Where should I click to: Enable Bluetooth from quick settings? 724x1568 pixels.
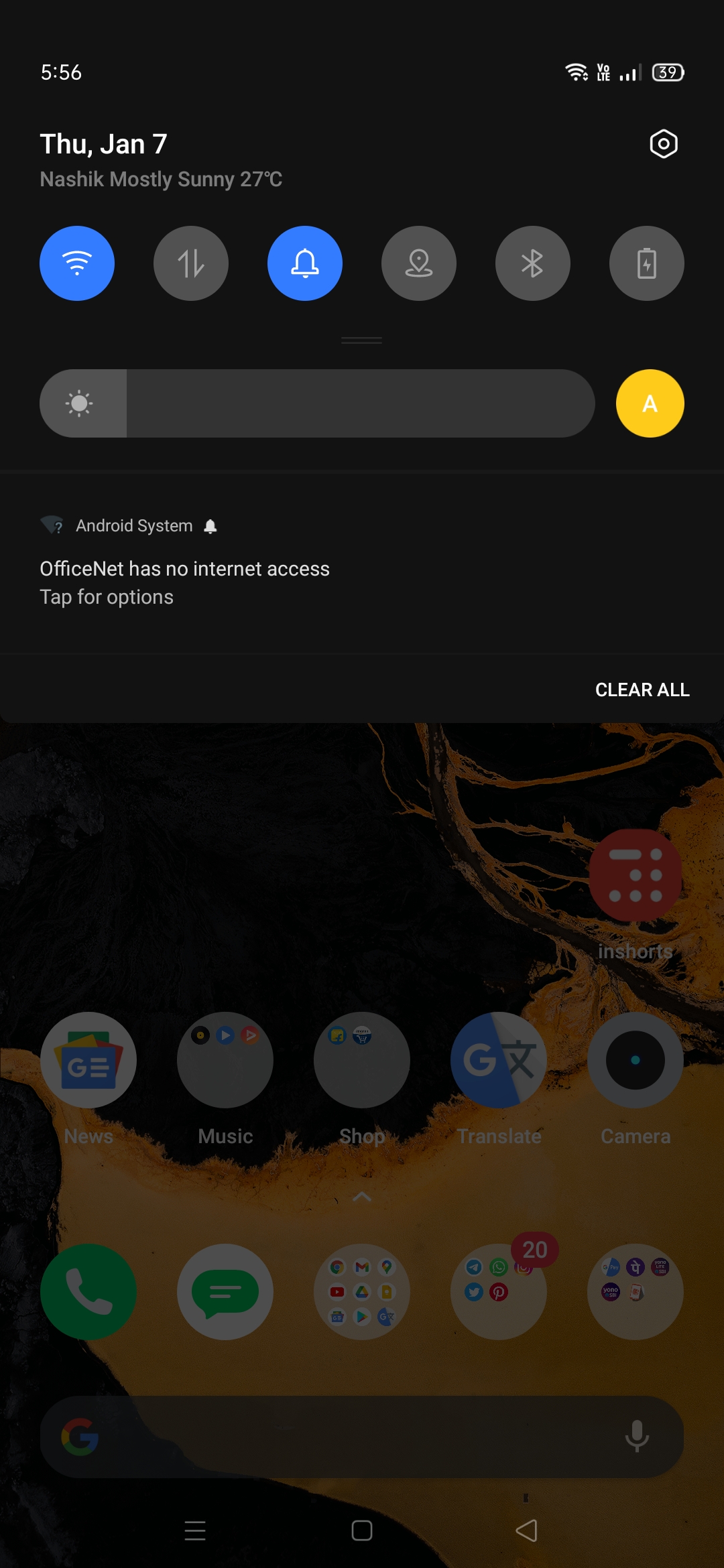click(533, 263)
